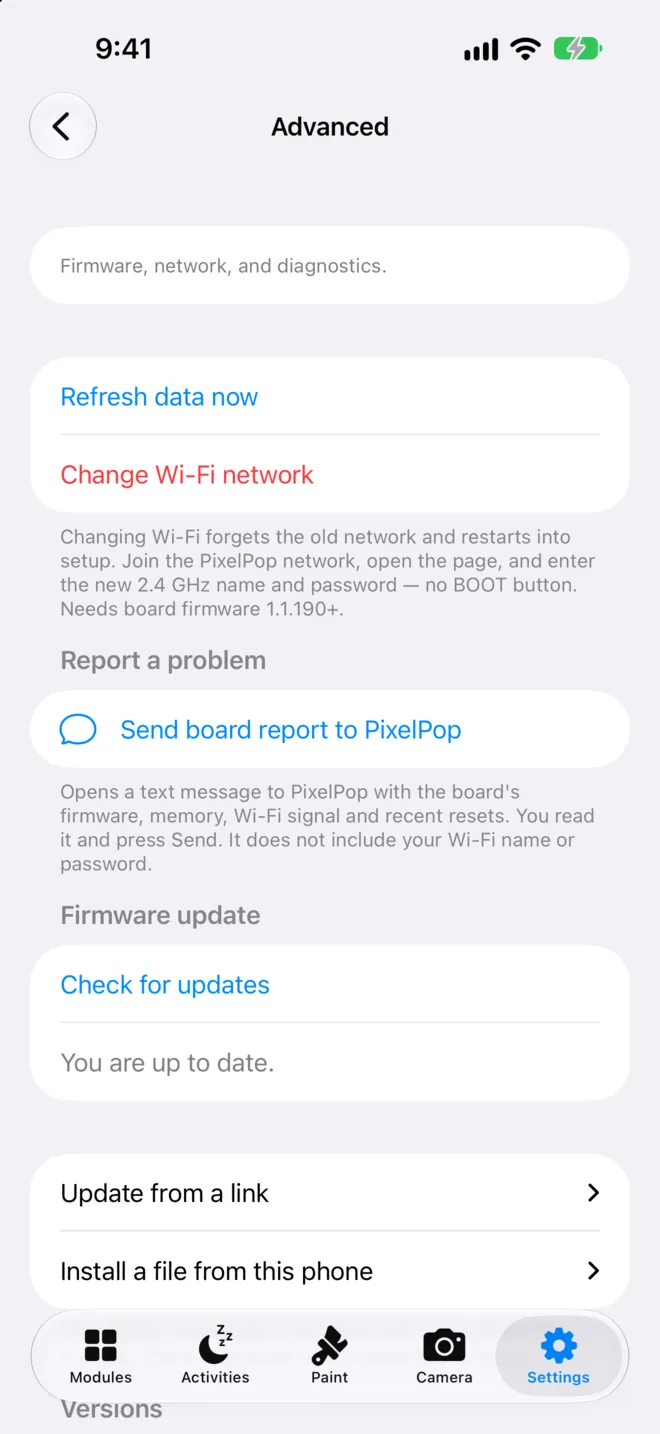
Task: Switch to the Activities tab
Action: [x=215, y=1356]
